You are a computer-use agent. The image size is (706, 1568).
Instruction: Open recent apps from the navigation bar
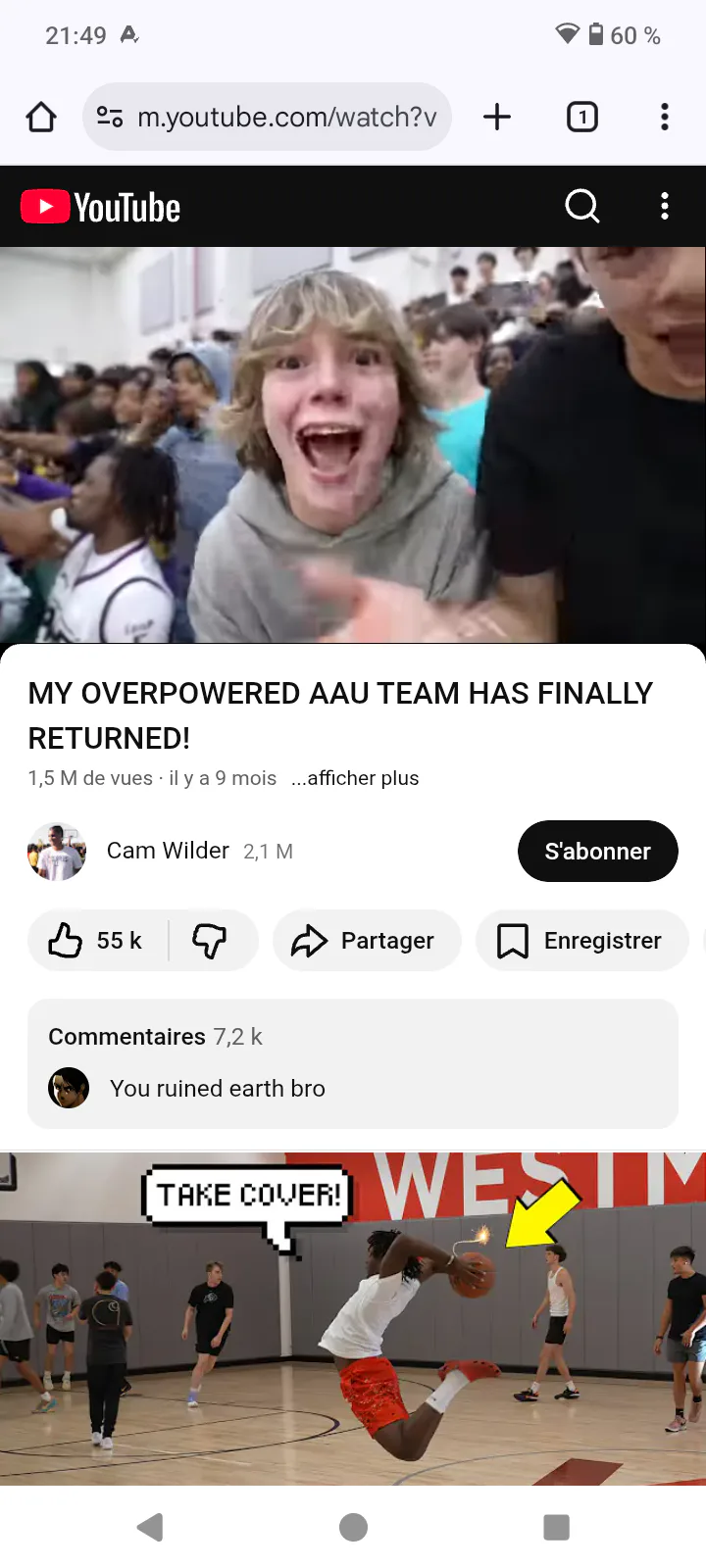pos(556,1527)
